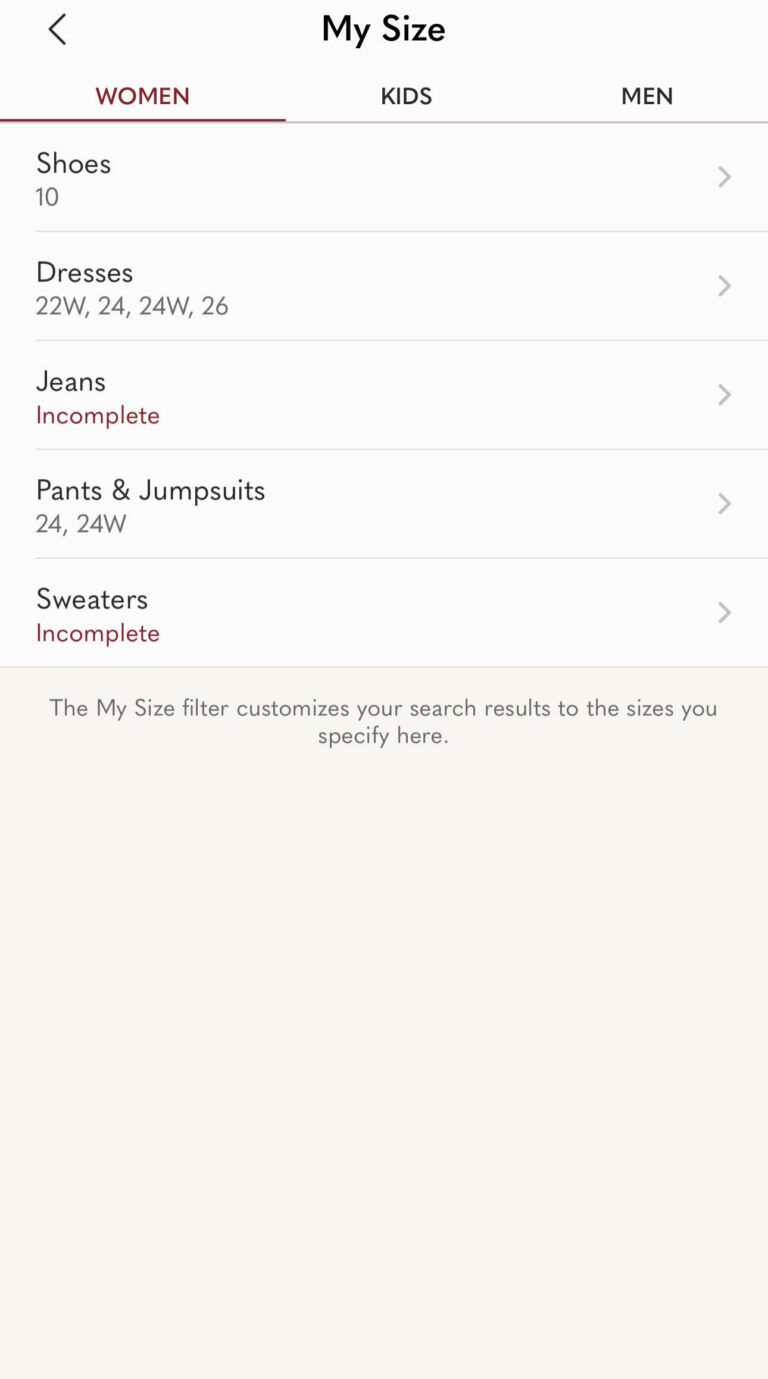The height and width of the screenshot is (1379, 768).
Task: Select the Incomplete label under Jeans
Action: [x=97, y=415]
